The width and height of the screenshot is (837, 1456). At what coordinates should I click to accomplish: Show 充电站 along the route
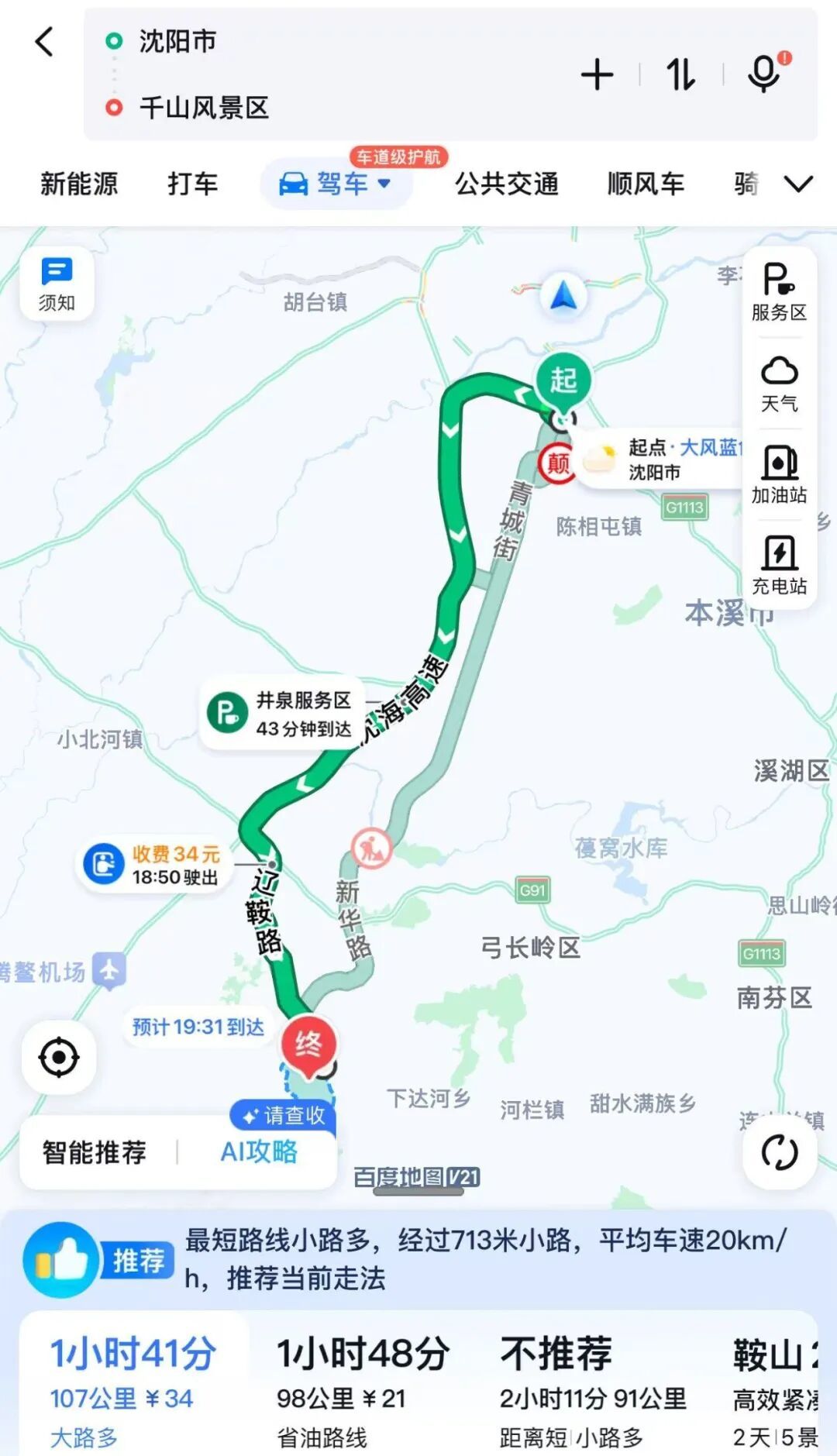[x=779, y=566]
